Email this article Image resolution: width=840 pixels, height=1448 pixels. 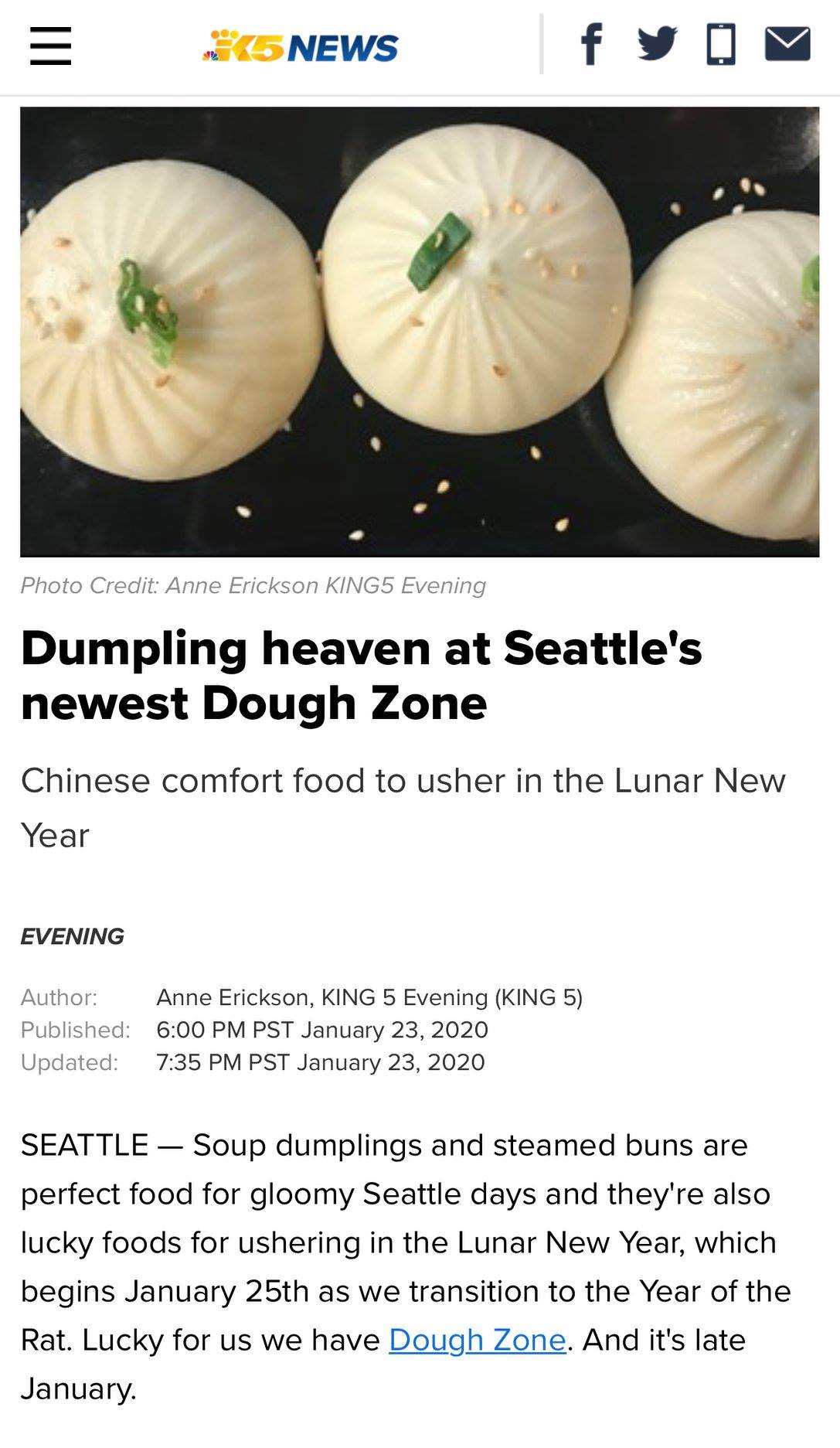pos(787,44)
